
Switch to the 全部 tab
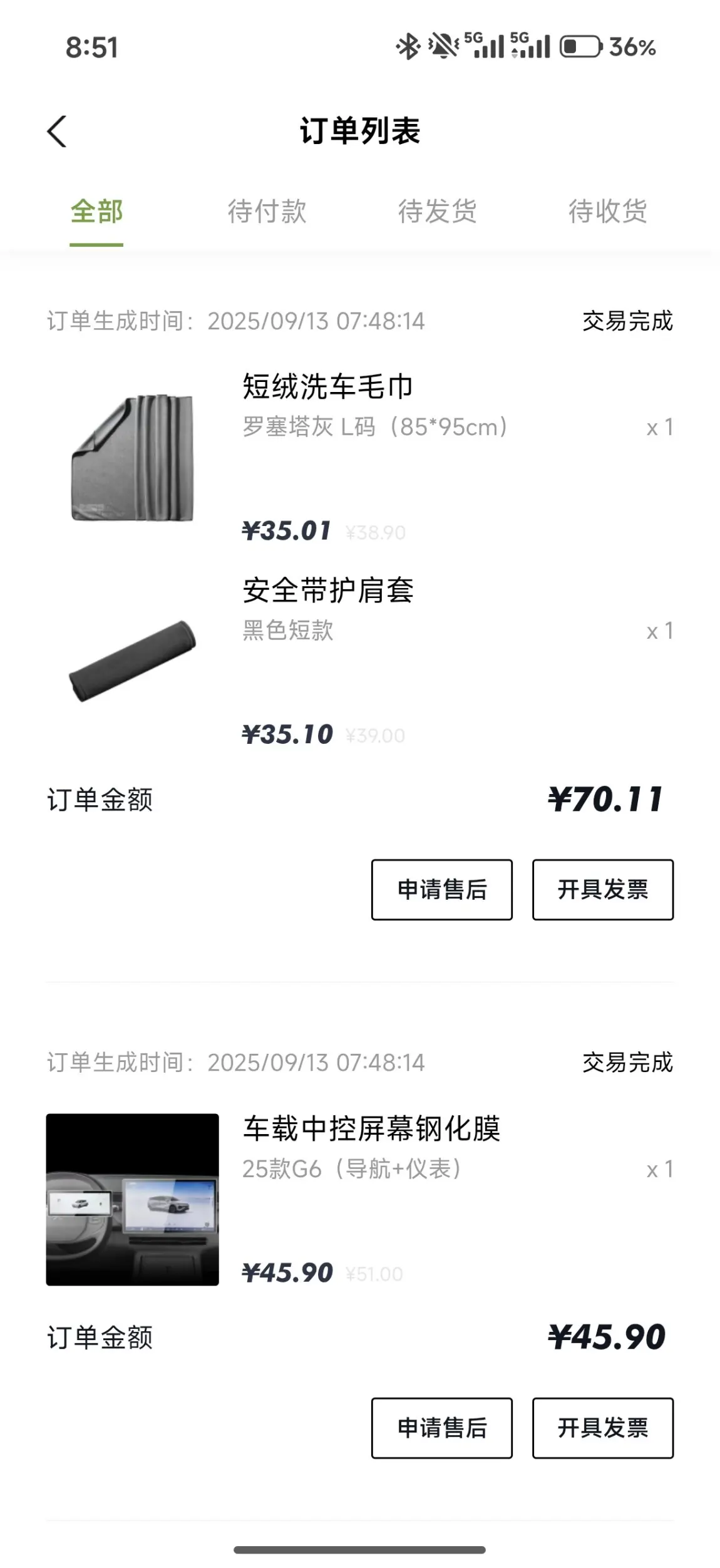96,212
